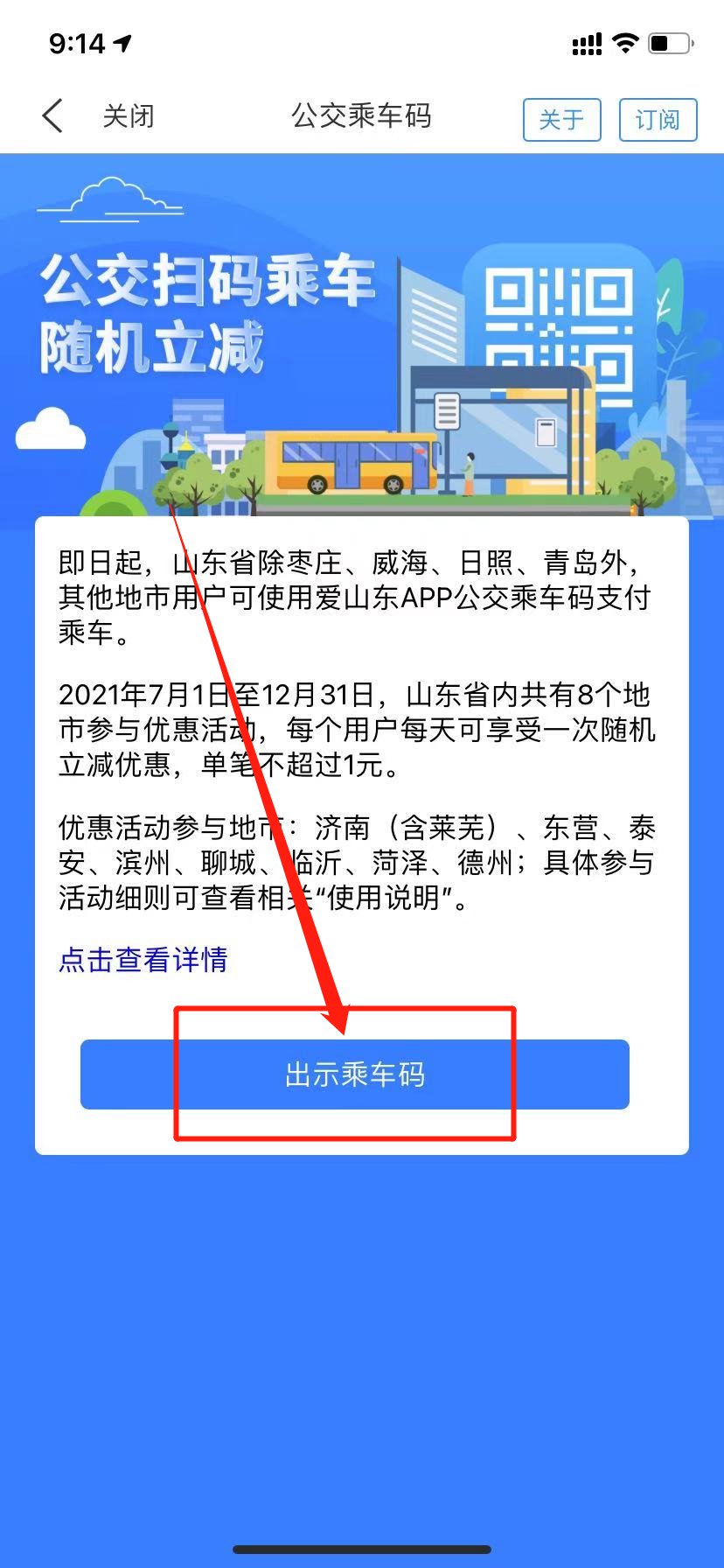Open the 点击查看详情 link

(143, 960)
